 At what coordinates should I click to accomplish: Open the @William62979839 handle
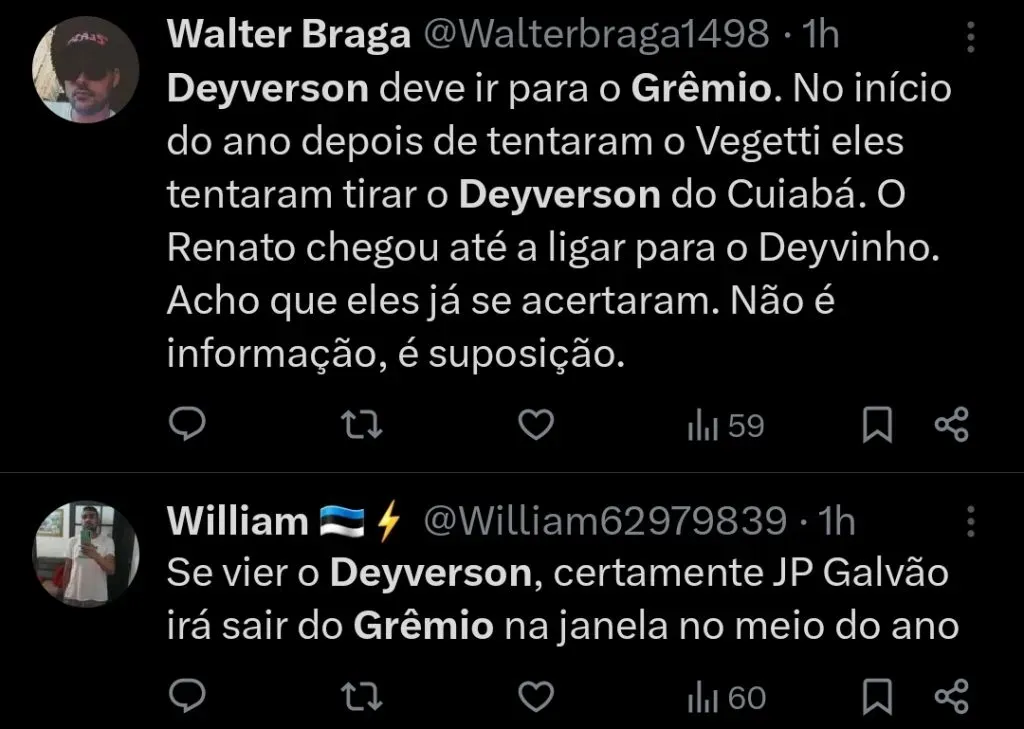(x=606, y=520)
